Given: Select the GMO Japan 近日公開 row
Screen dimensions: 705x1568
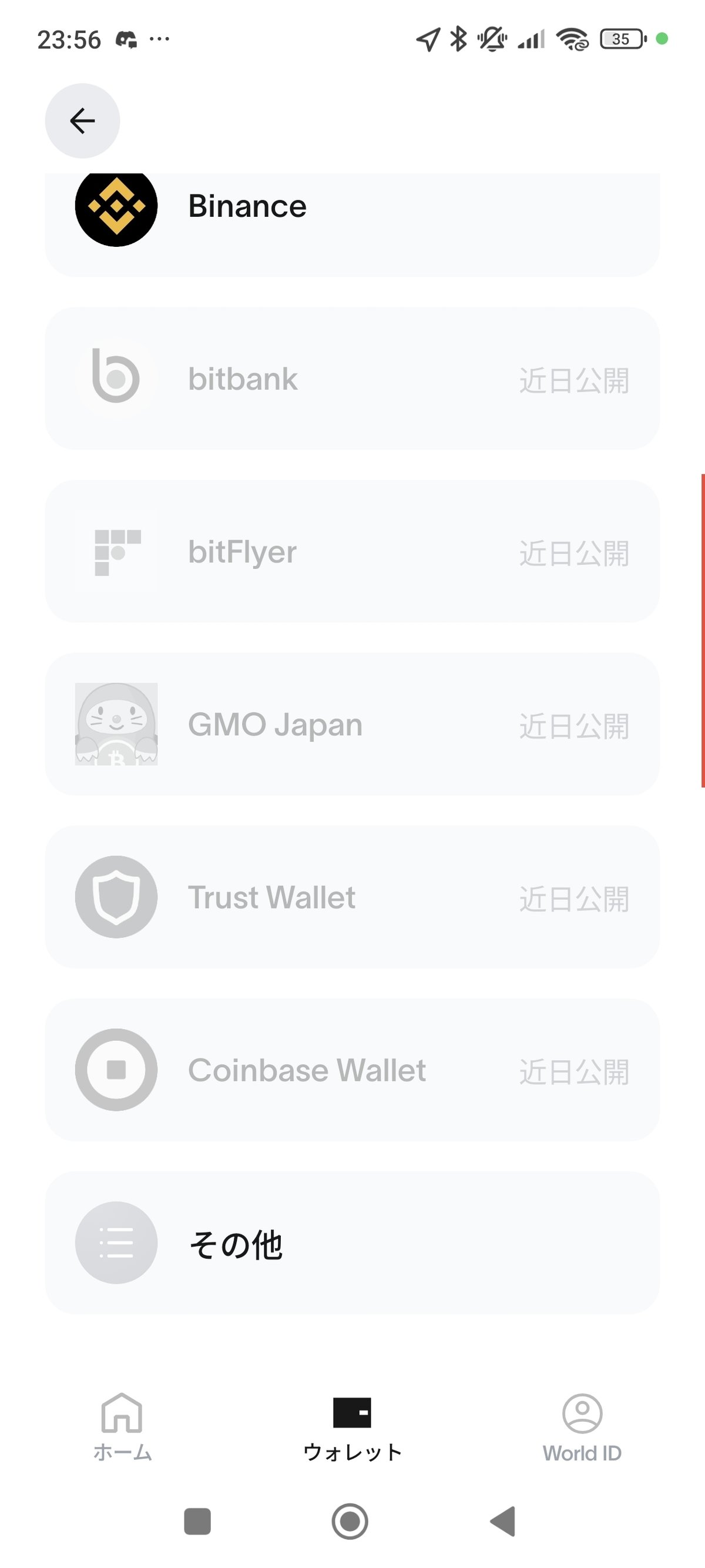Looking at the screenshot, I should pyautogui.click(x=351, y=724).
